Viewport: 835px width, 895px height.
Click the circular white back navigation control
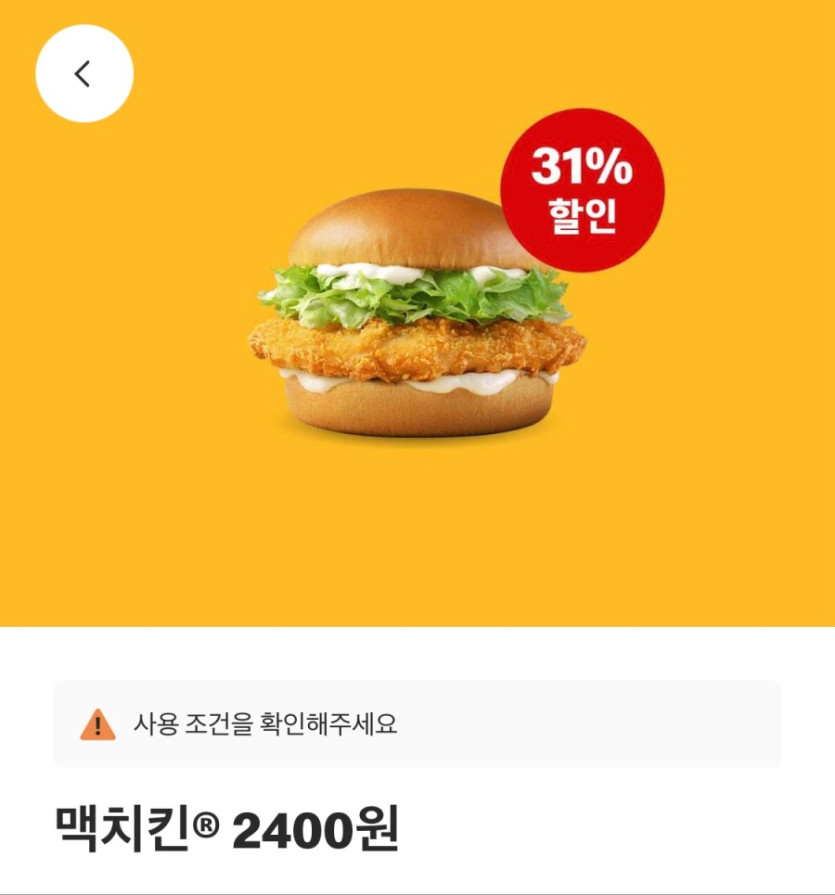pos(85,73)
